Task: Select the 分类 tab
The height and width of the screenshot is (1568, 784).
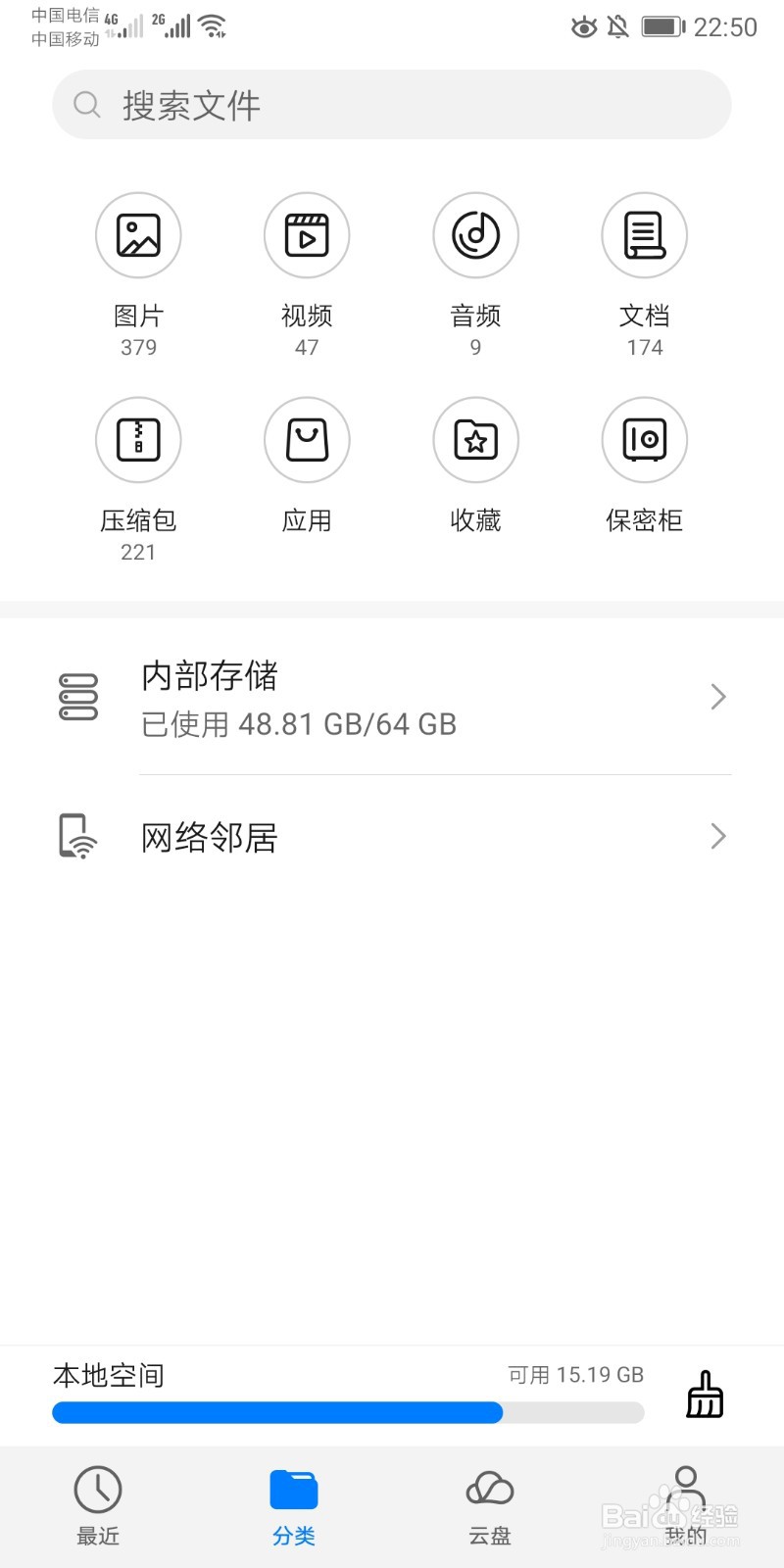Action: [x=294, y=1505]
